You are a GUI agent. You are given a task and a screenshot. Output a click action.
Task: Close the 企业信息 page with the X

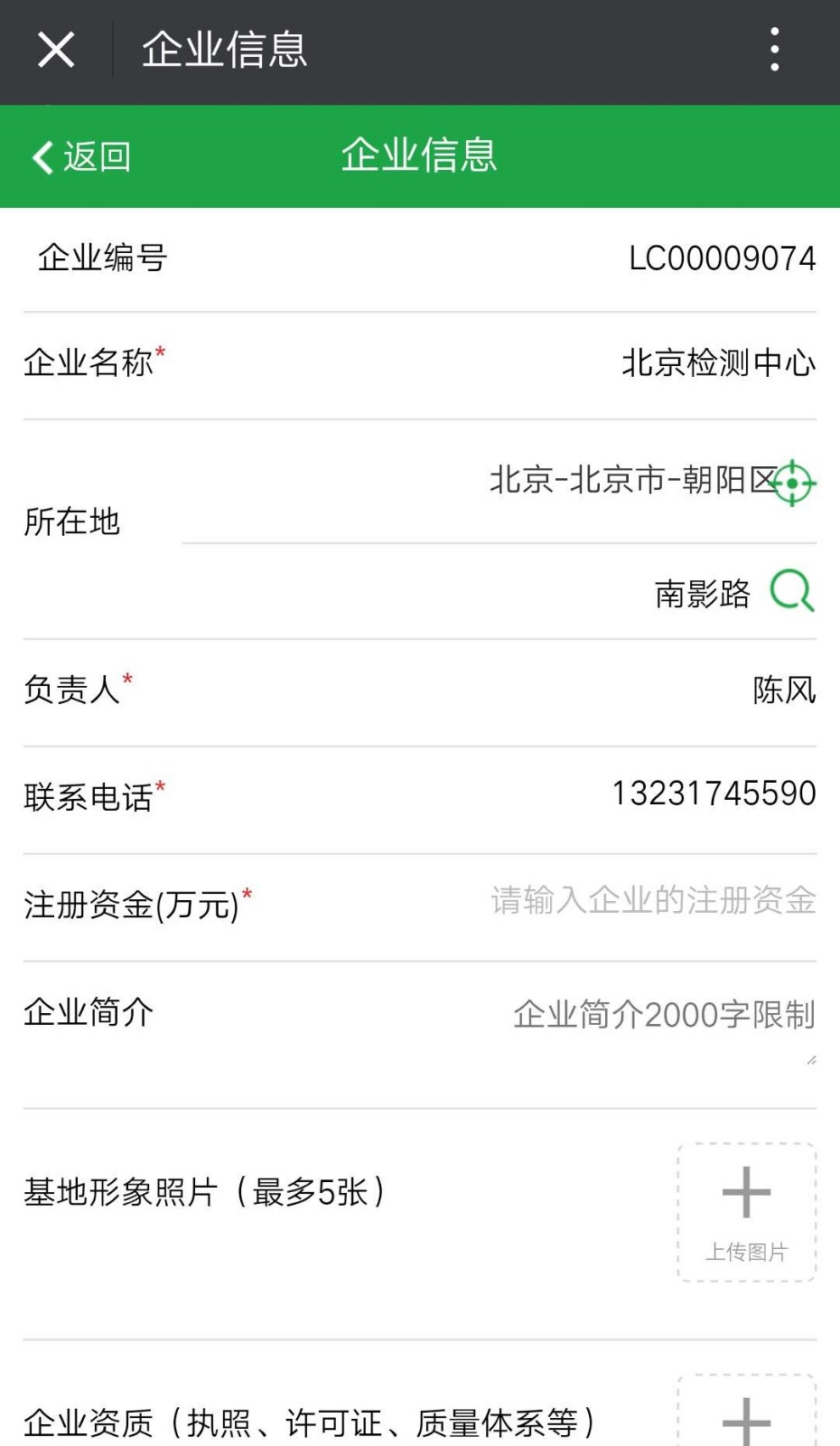tap(56, 50)
